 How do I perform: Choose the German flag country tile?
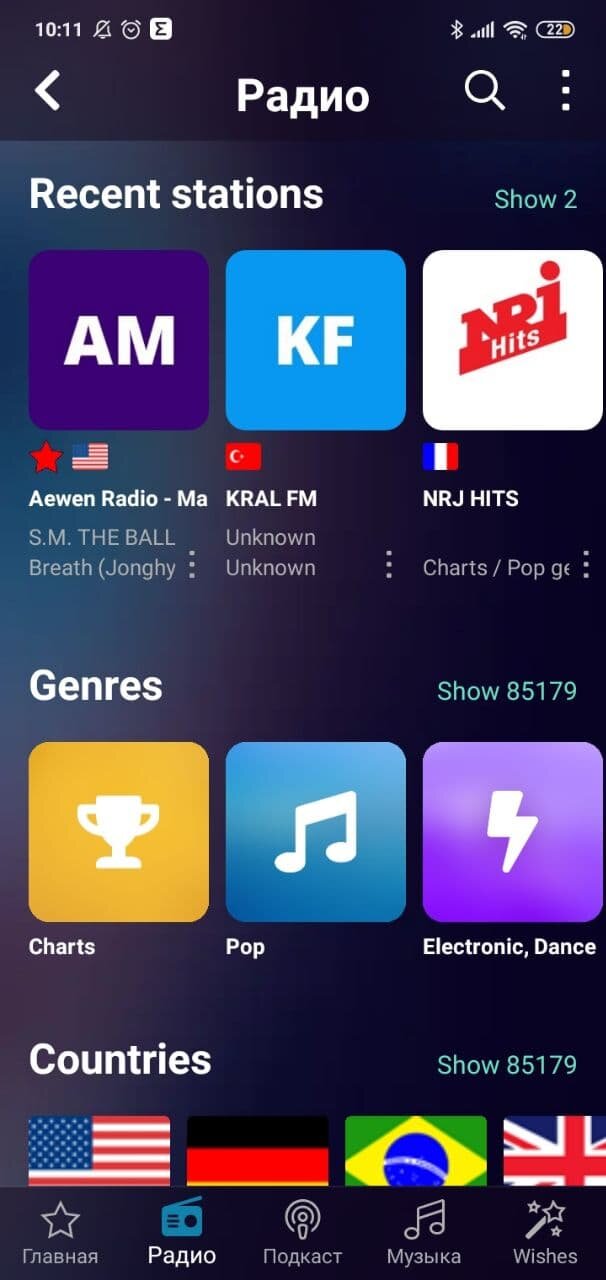tap(258, 1151)
